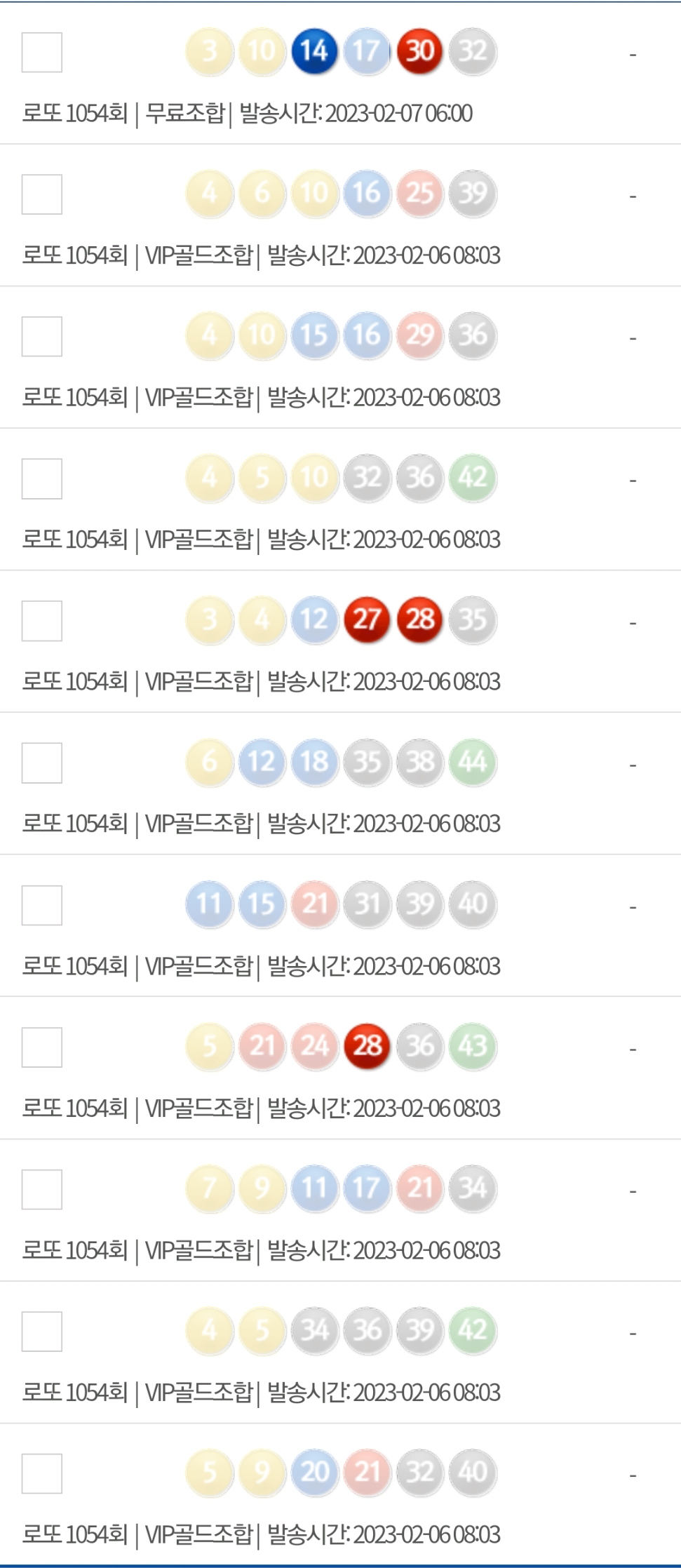Check the combination 5 21 24 28 36 43
The width and height of the screenshot is (681, 1568).
click(42, 1047)
